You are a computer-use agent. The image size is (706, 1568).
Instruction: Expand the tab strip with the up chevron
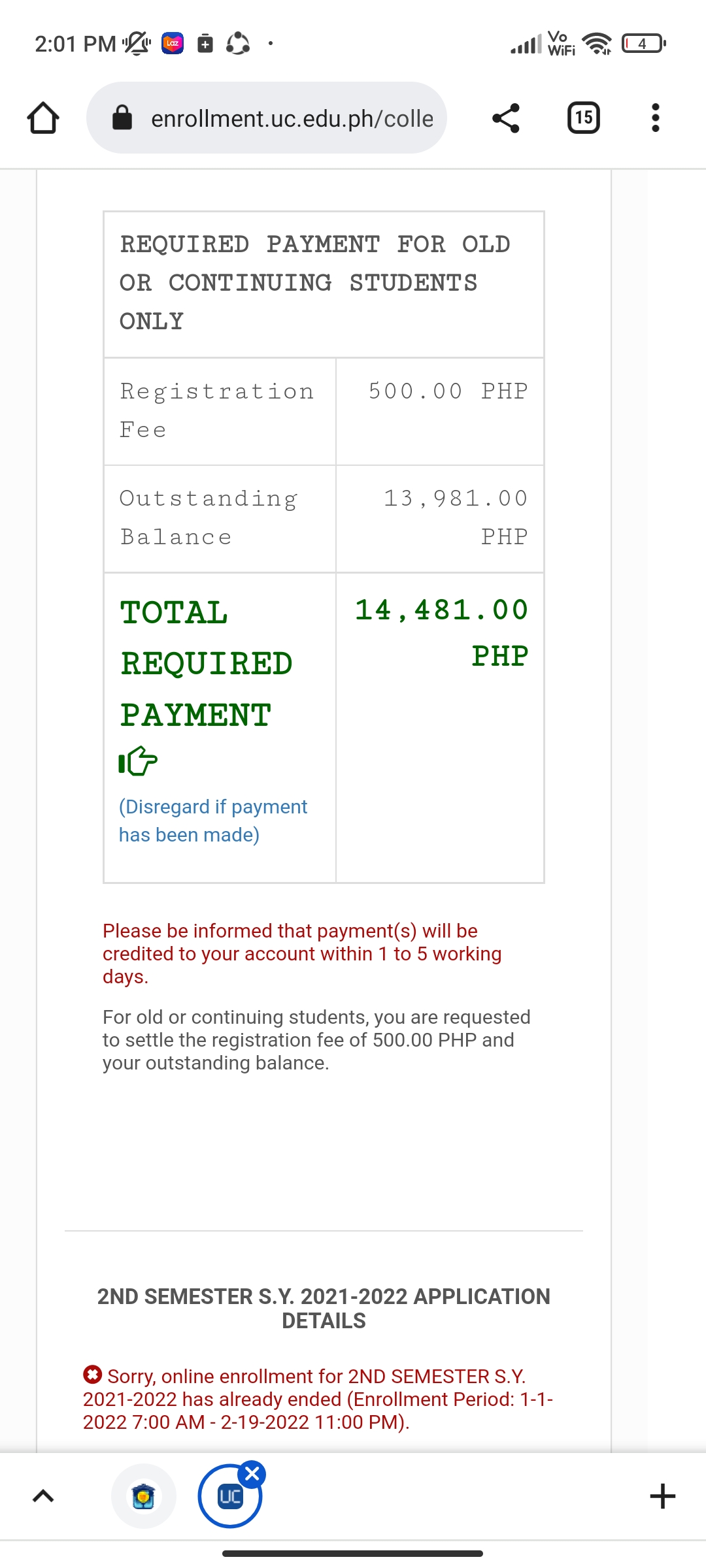pyautogui.click(x=43, y=1496)
